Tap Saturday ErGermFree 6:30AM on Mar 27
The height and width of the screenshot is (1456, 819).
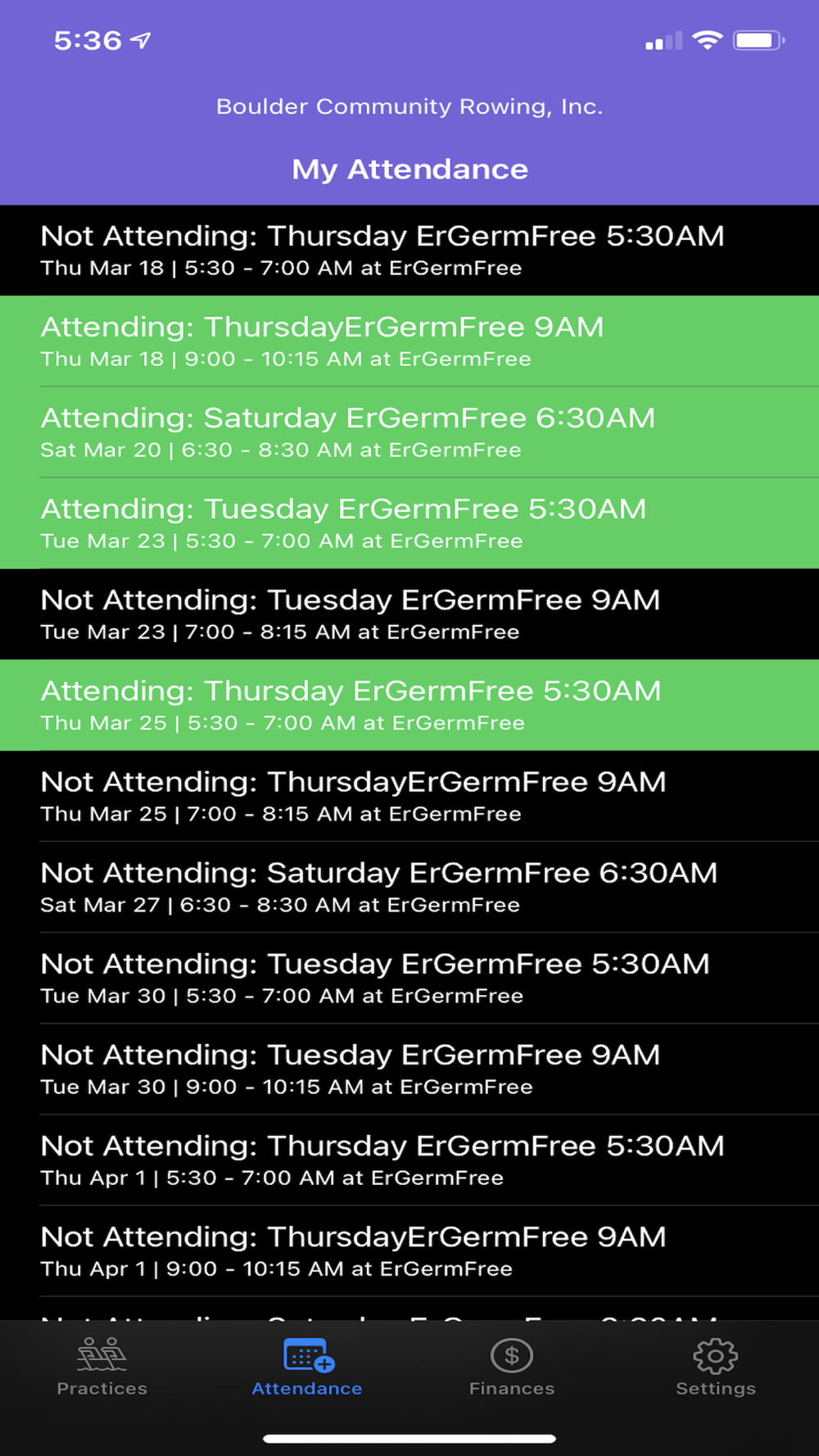tap(409, 887)
